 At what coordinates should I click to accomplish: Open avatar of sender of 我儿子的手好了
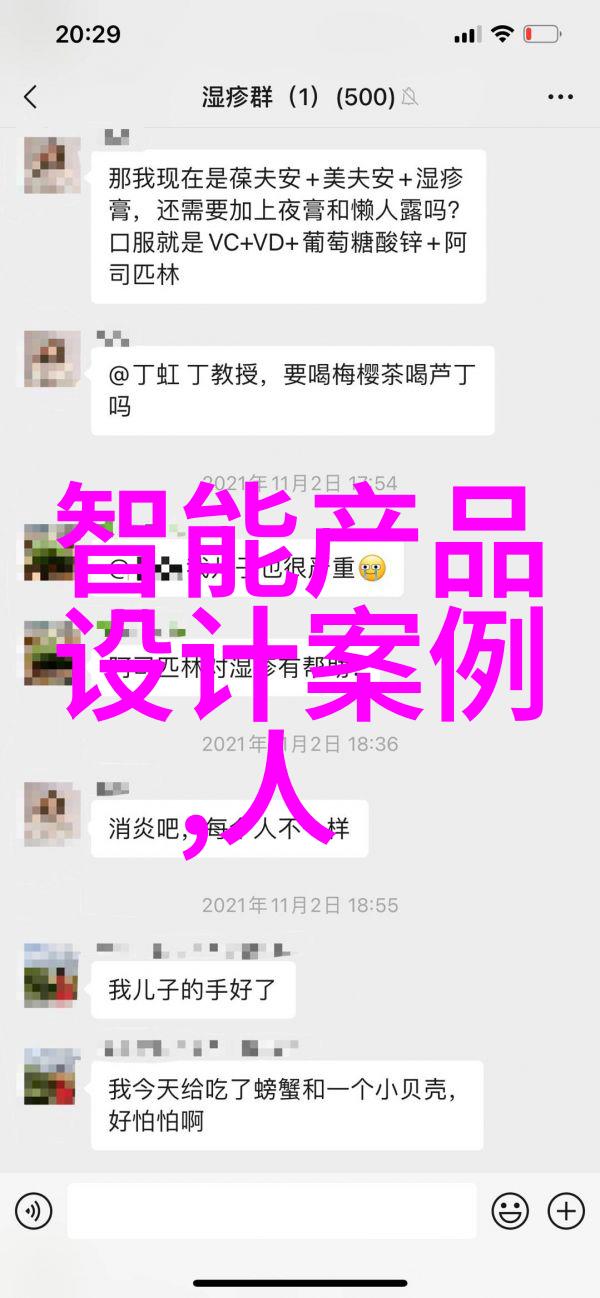[x=51, y=975]
